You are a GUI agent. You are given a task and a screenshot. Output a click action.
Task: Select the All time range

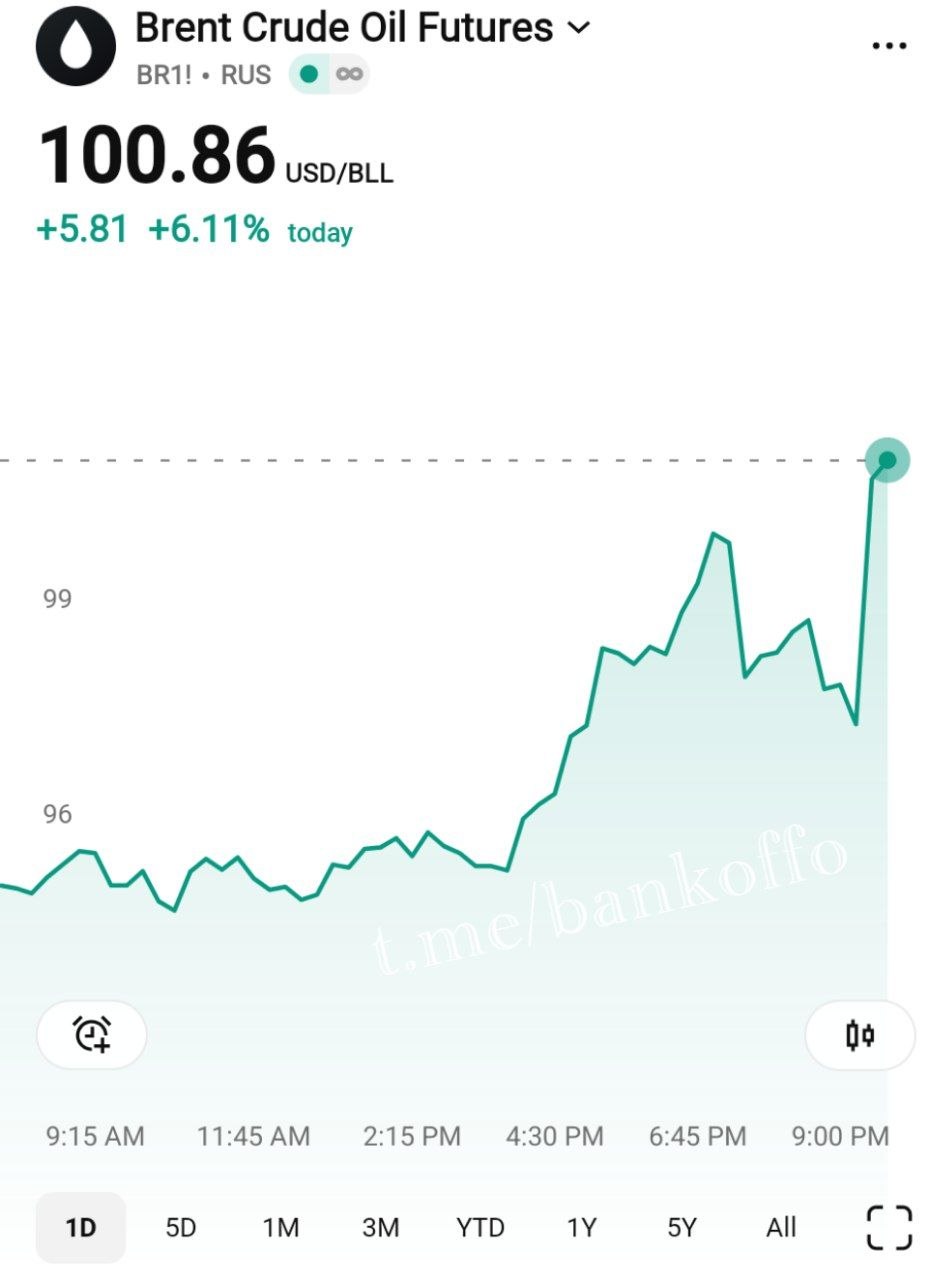pyautogui.click(x=781, y=1227)
